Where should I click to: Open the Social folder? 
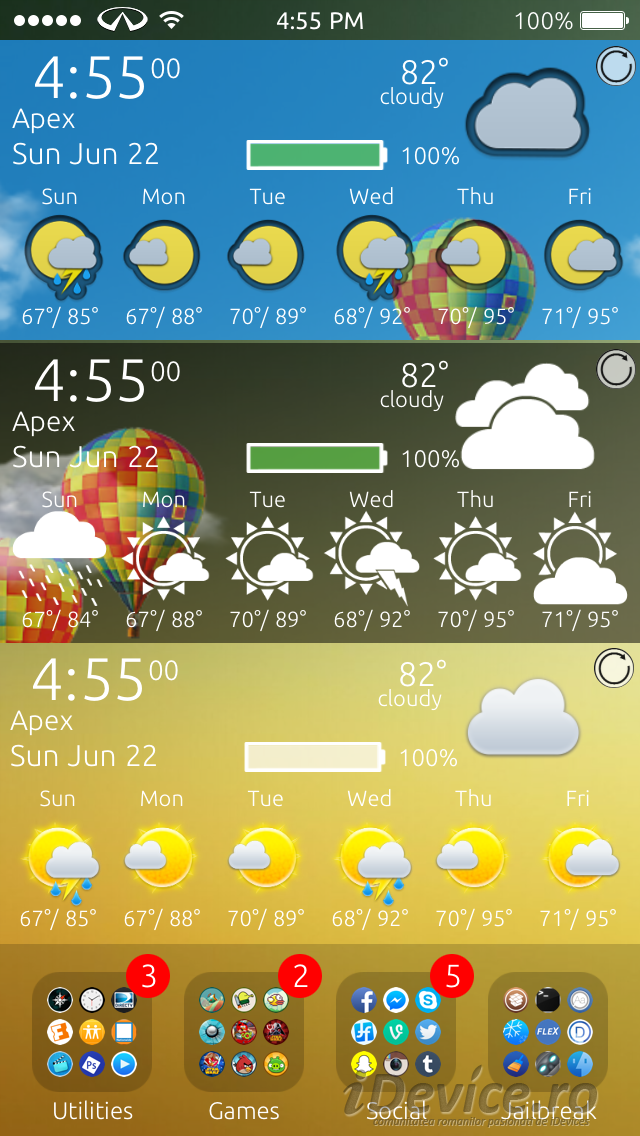(396, 1031)
